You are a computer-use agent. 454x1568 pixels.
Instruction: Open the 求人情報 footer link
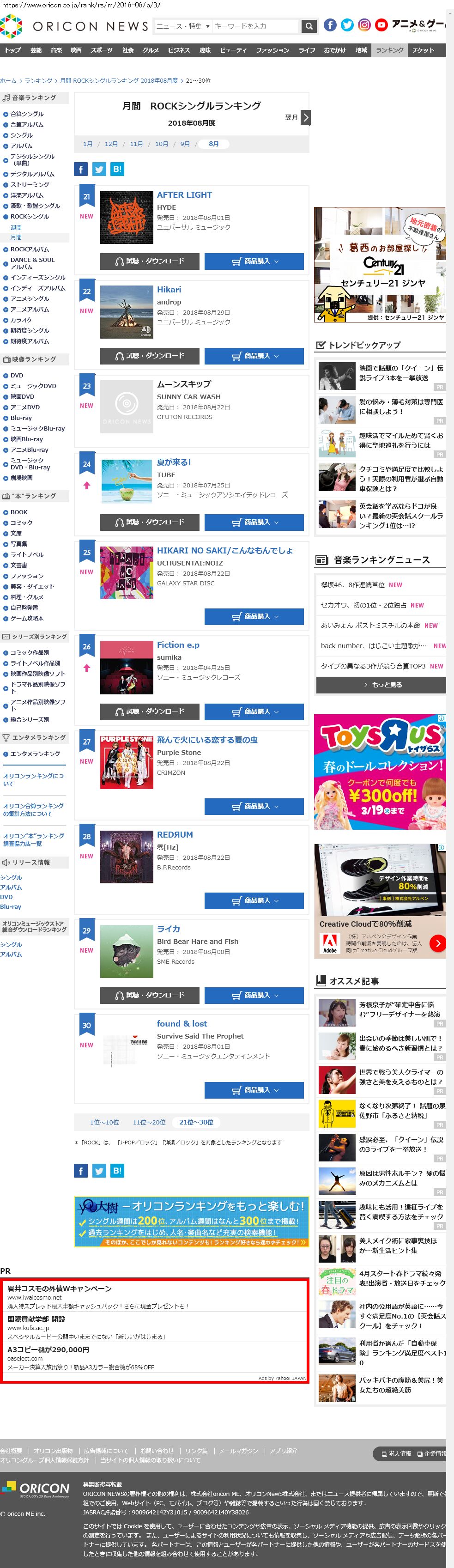pos(396,1453)
